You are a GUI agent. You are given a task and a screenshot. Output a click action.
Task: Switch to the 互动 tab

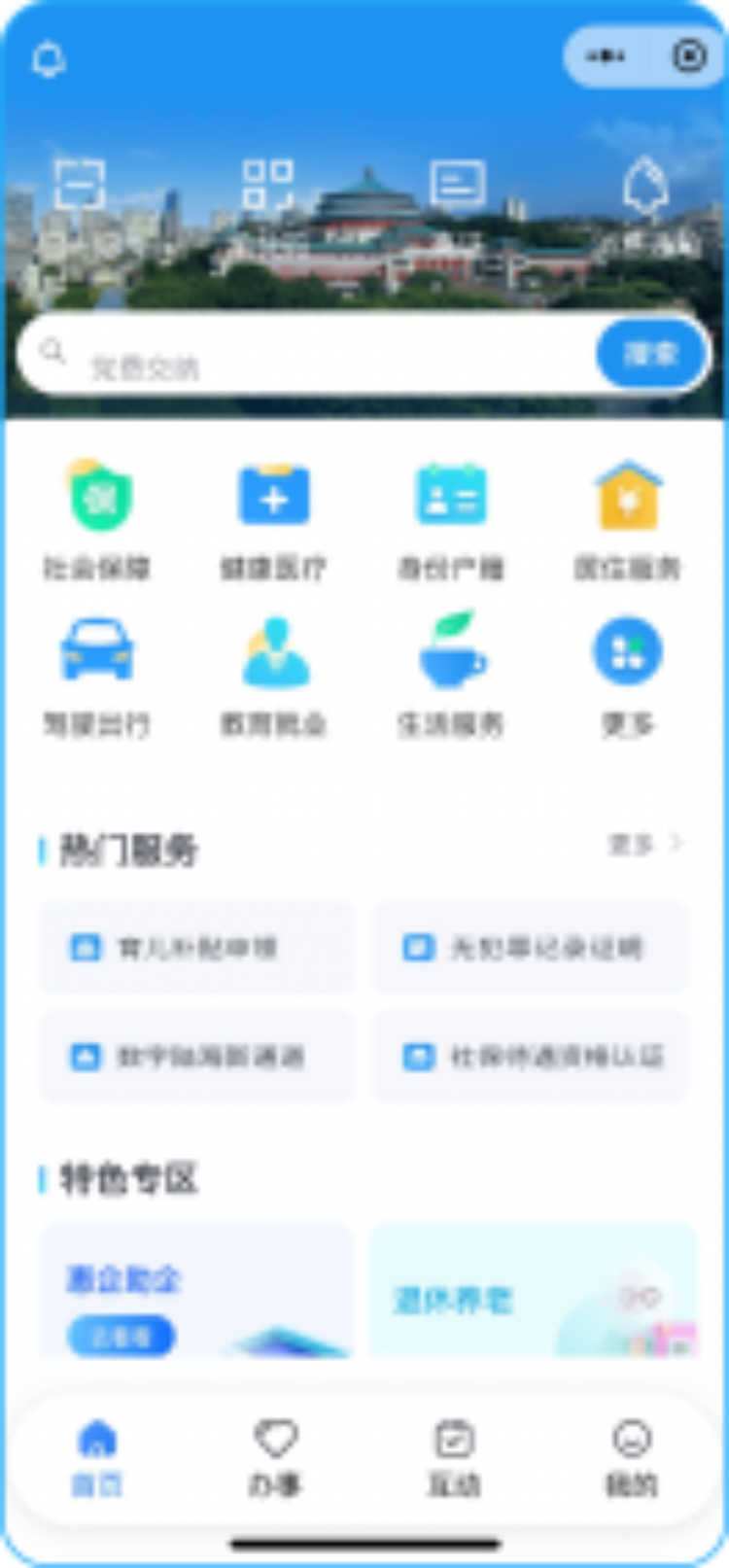[x=454, y=1457]
